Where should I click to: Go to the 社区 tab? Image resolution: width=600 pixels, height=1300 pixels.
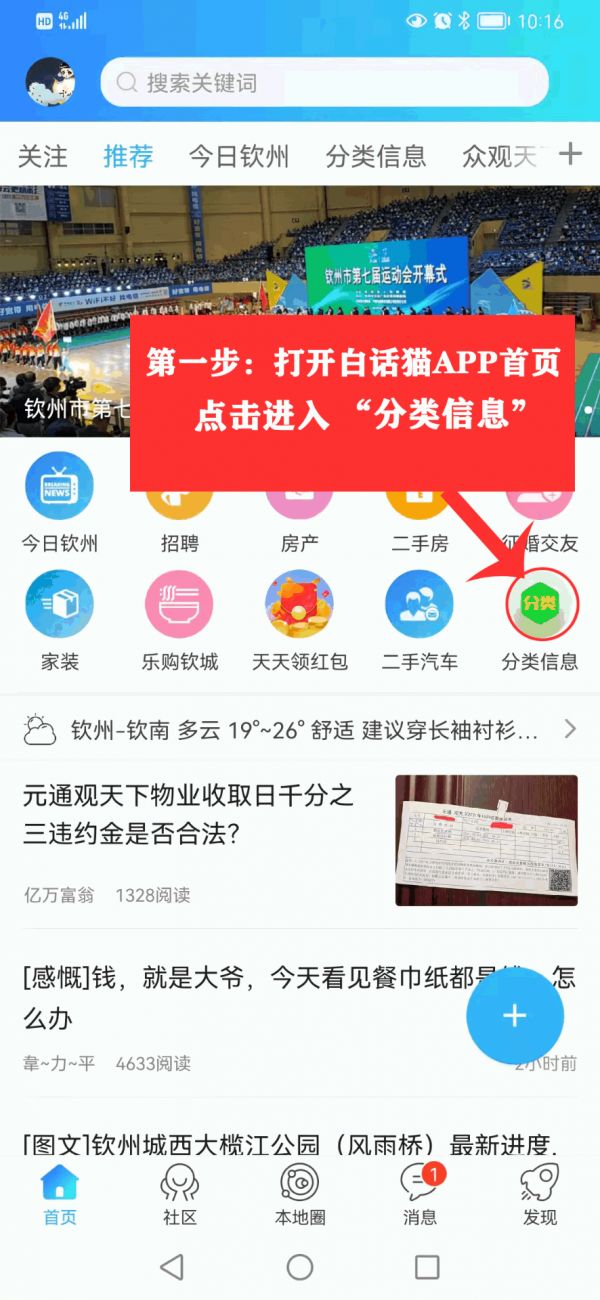[x=180, y=1195]
